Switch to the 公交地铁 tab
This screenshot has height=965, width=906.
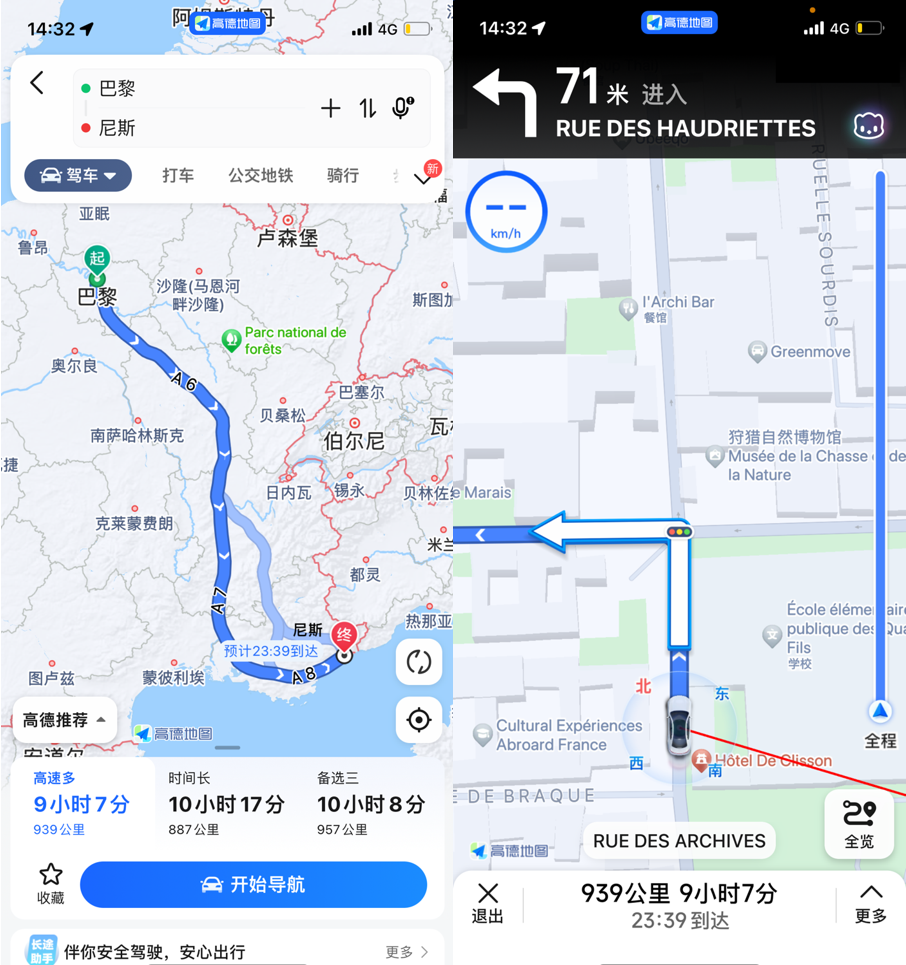coord(260,176)
